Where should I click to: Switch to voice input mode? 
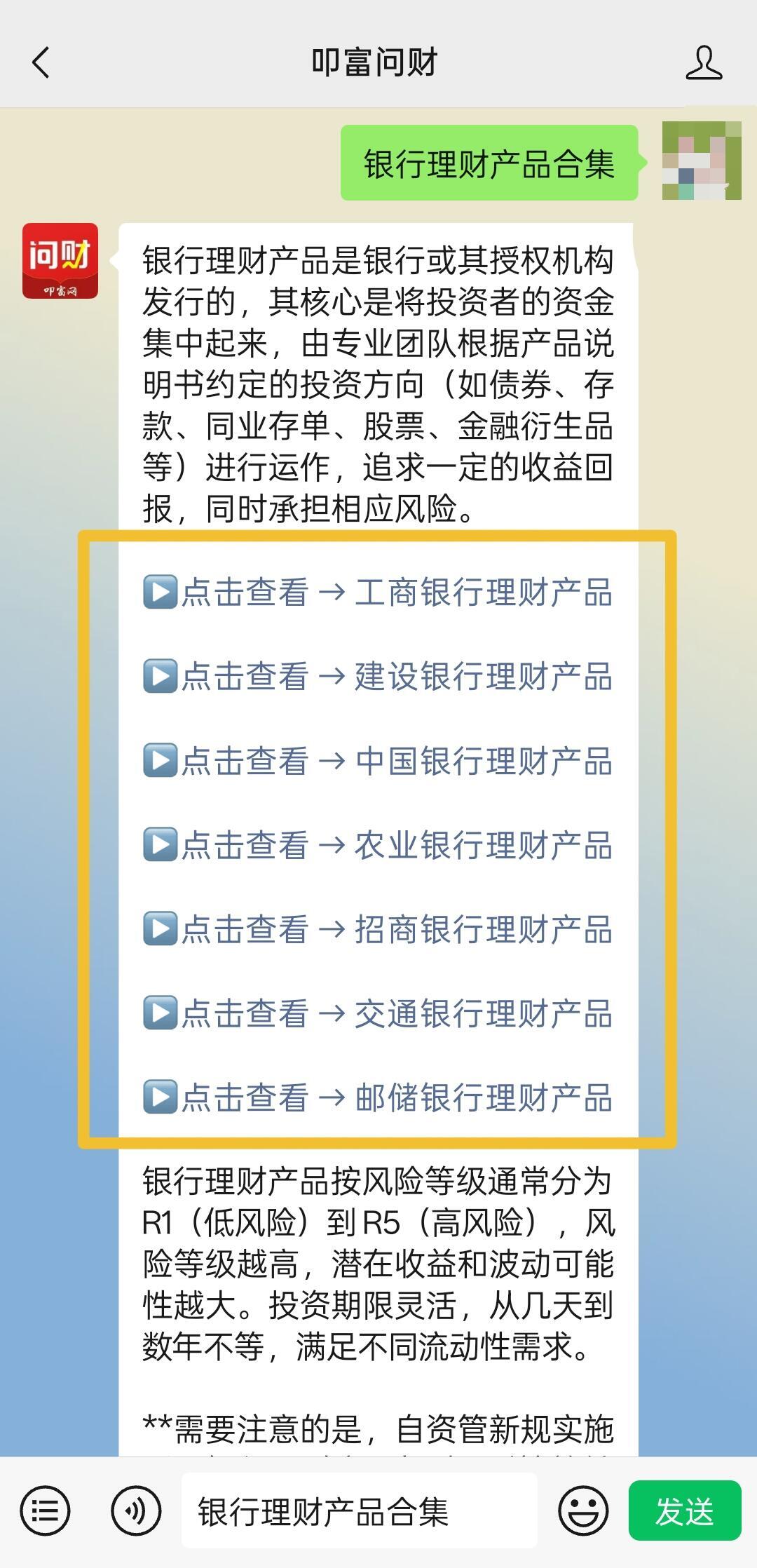[136, 1510]
